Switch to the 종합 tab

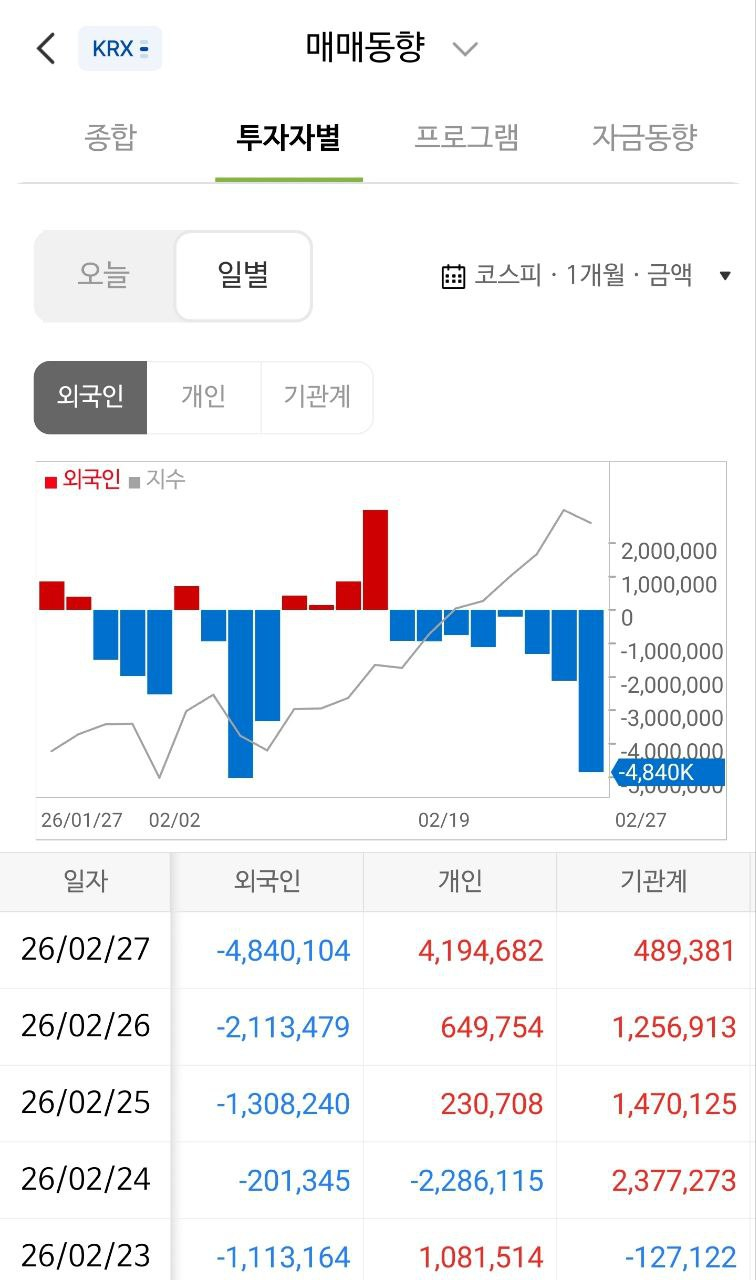[x=110, y=137]
